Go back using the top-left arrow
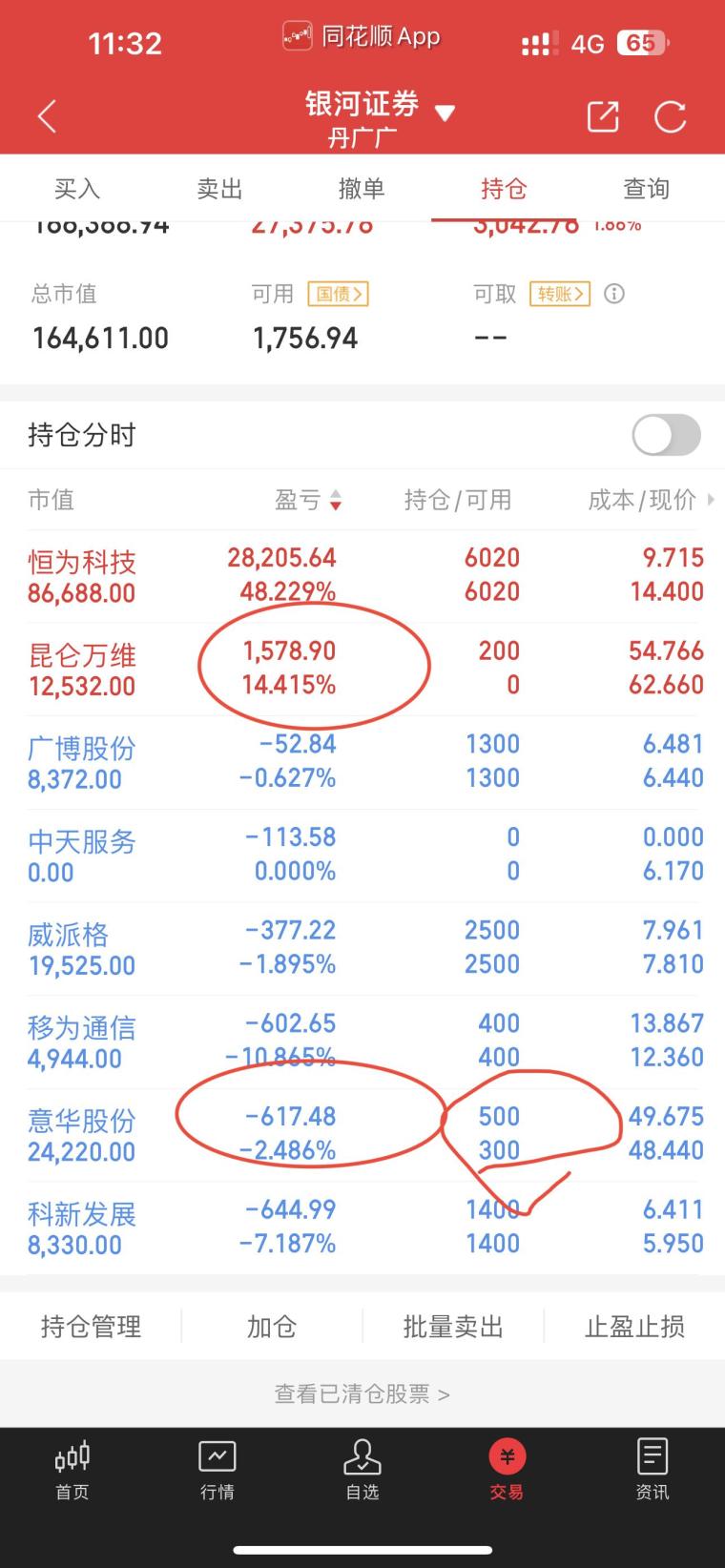725x1568 pixels. pos(47,116)
